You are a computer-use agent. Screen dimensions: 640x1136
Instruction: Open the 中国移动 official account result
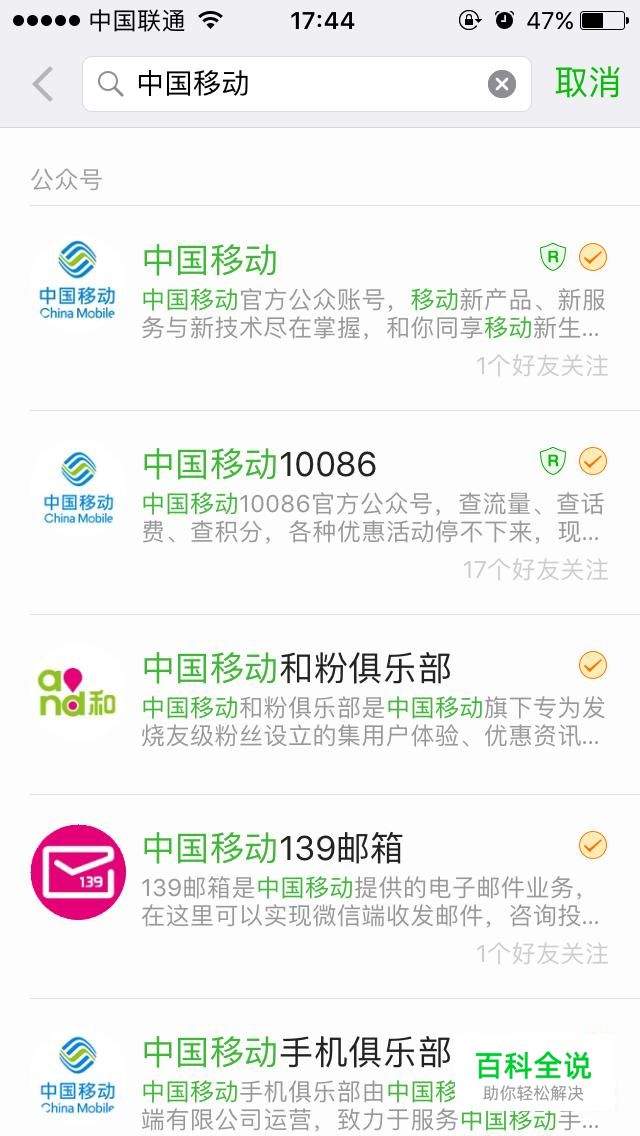click(x=320, y=309)
